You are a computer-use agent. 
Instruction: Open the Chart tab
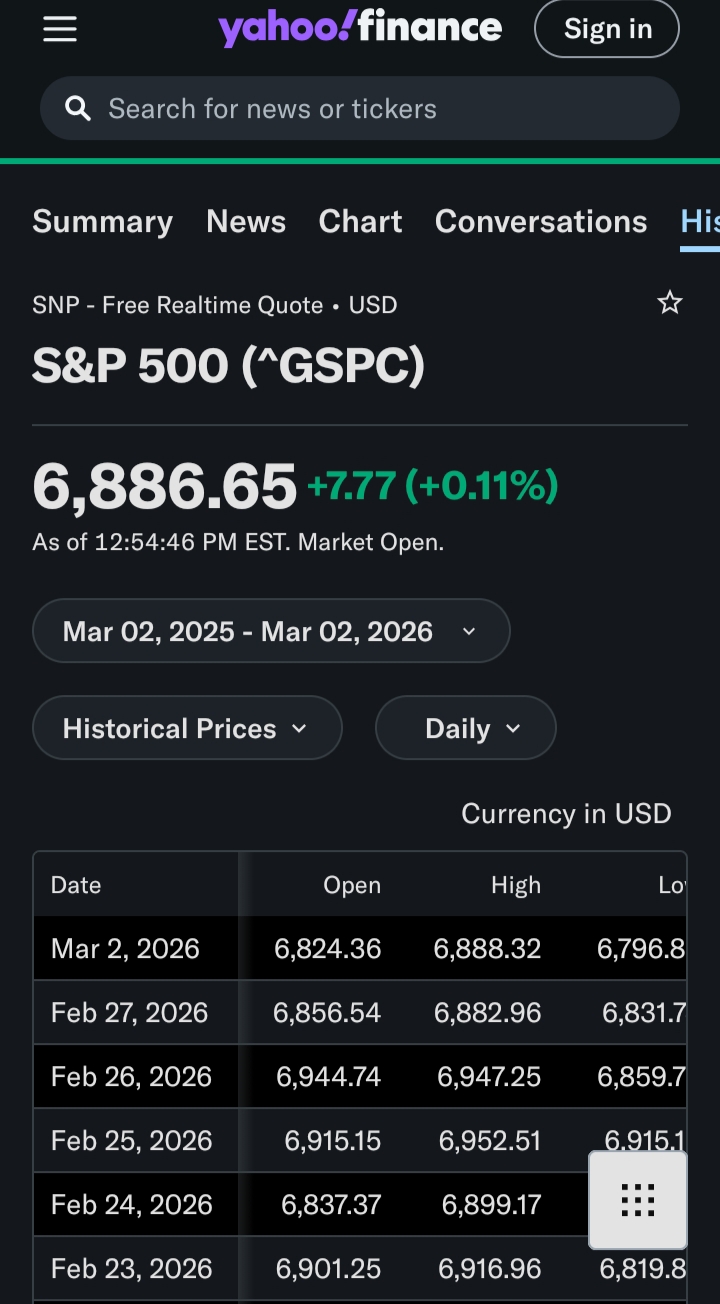(x=360, y=221)
